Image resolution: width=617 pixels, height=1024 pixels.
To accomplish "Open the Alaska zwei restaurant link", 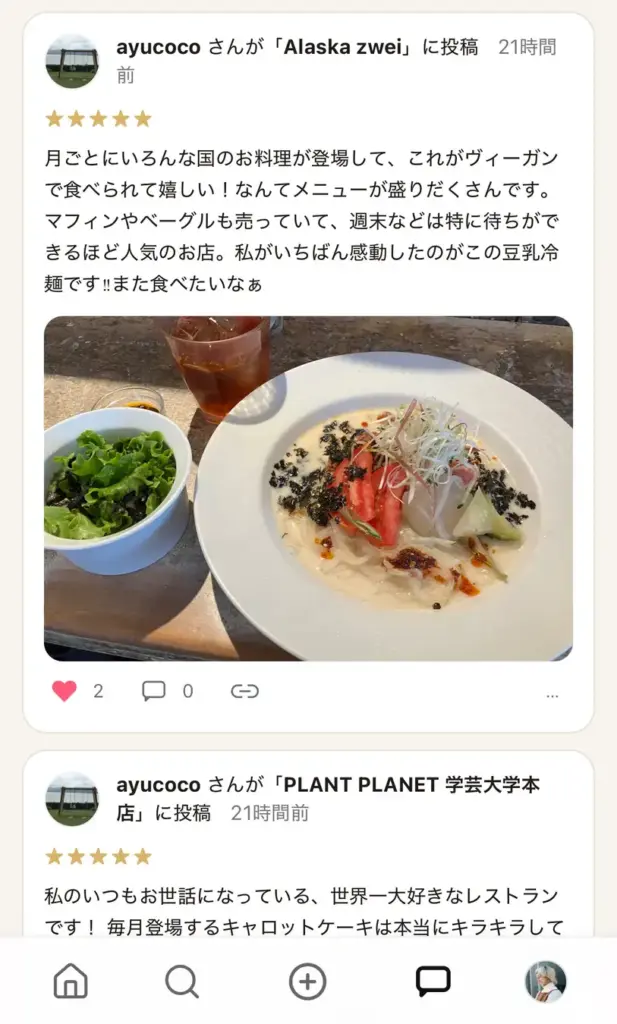I will tap(345, 47).
